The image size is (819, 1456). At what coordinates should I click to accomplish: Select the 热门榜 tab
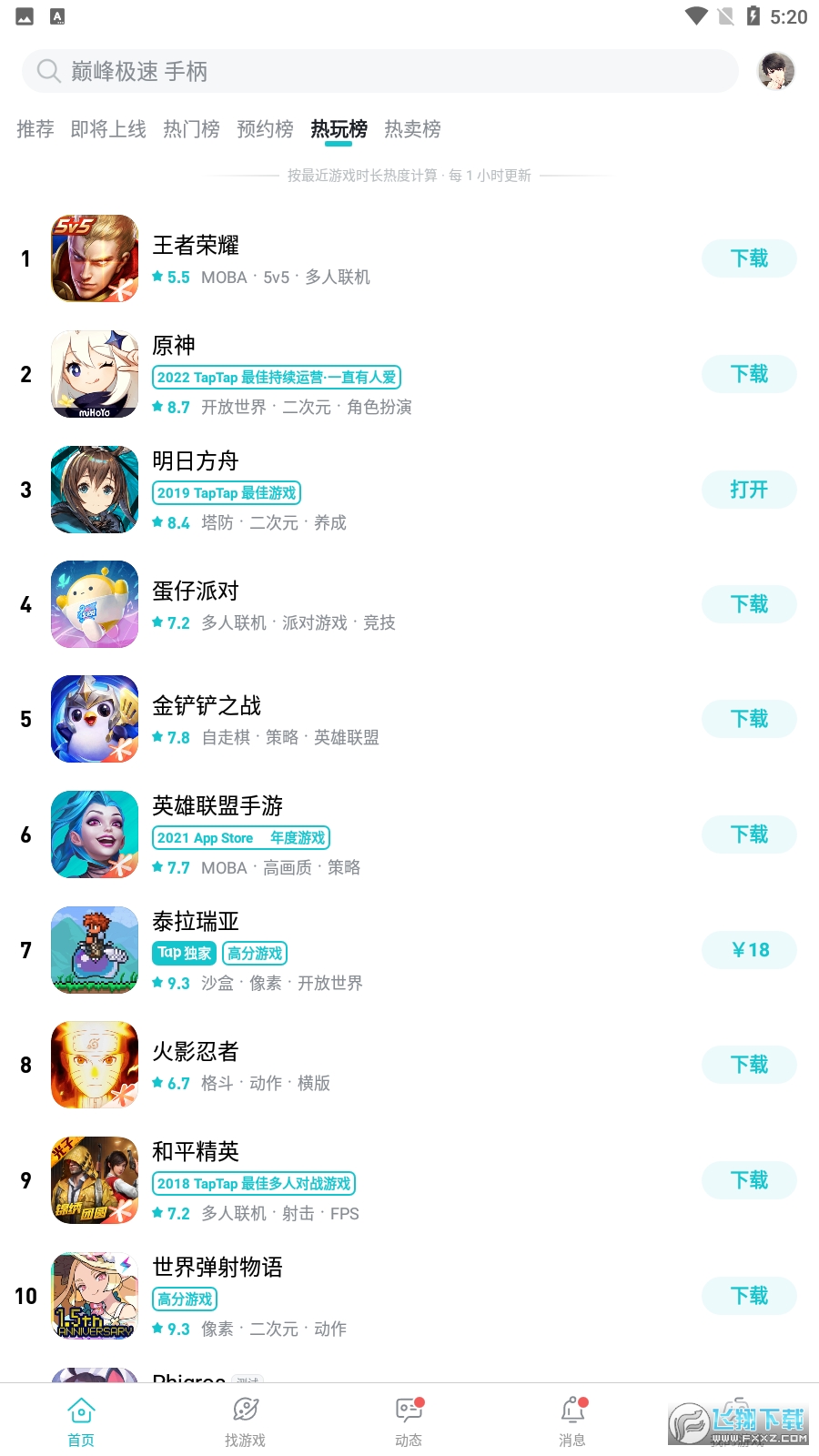191,129
